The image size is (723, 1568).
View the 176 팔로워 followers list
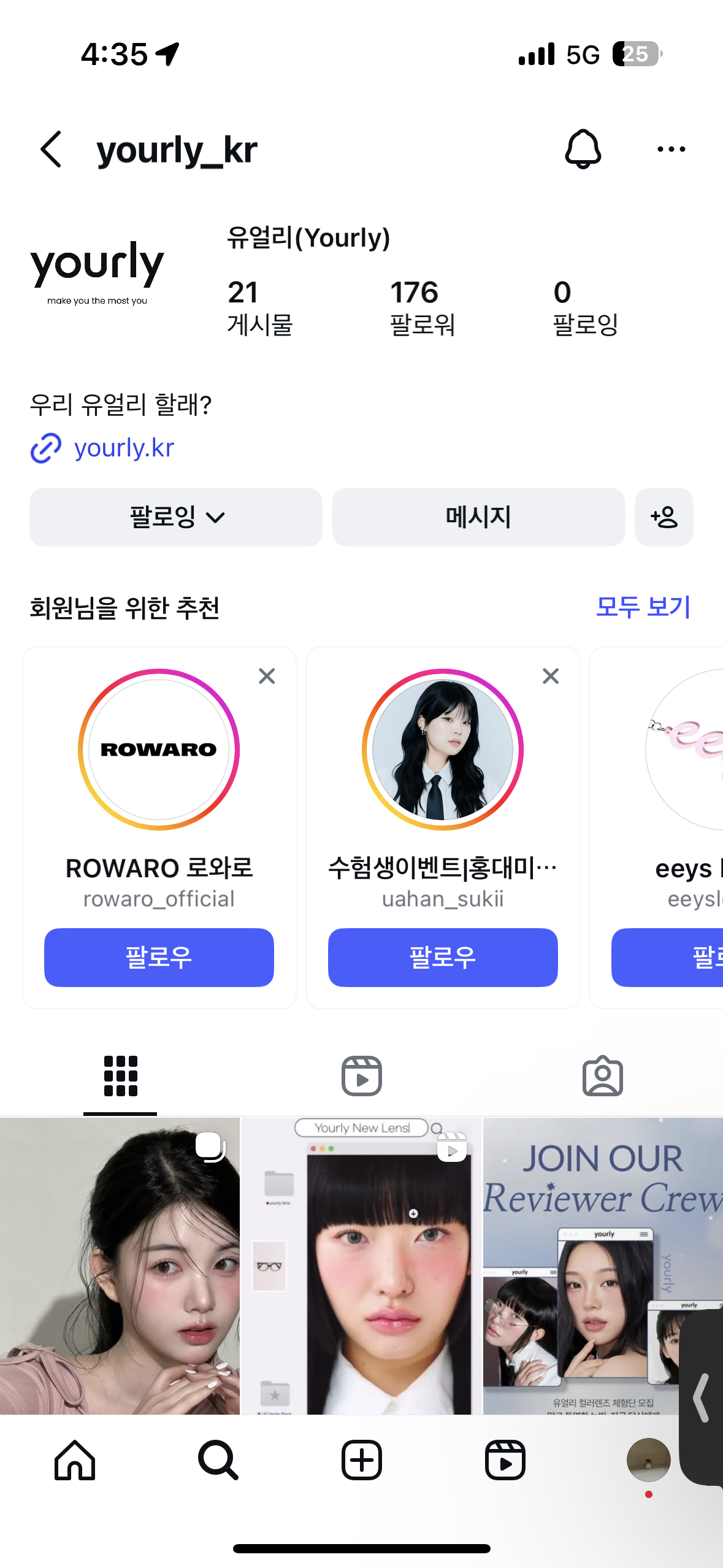(x=422, y=308)
